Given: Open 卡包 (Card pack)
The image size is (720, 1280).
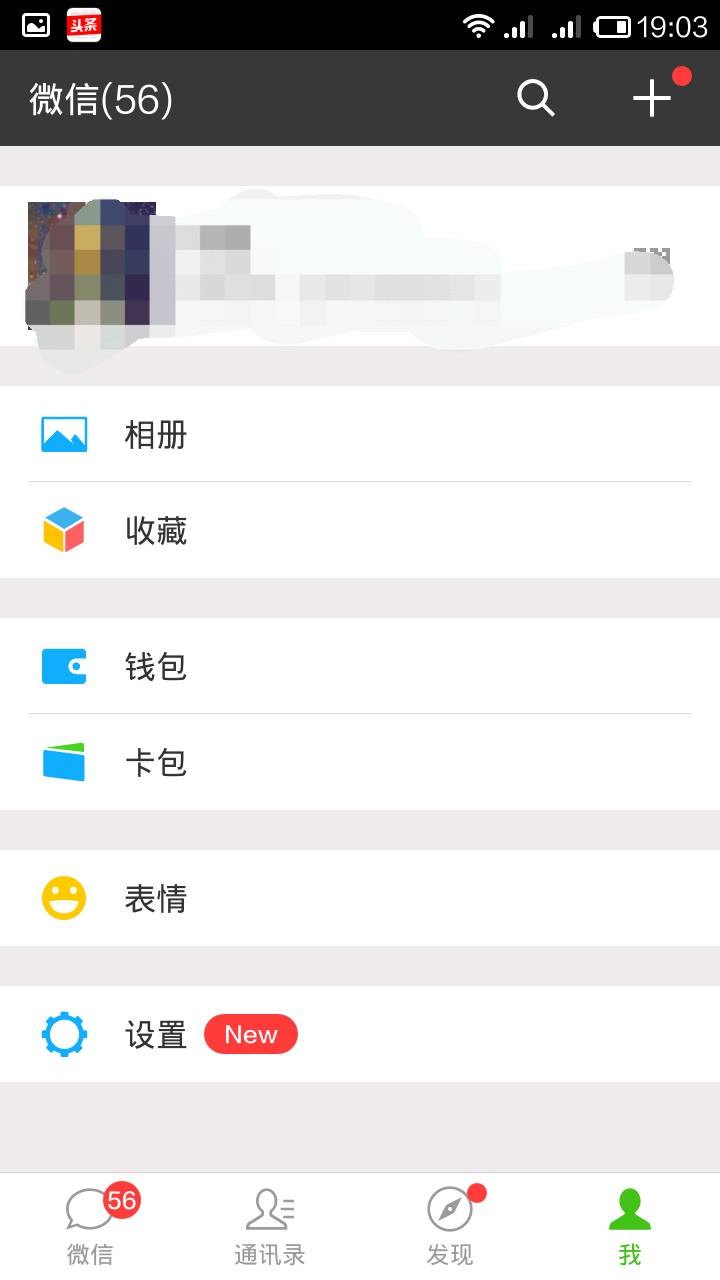Looking at the screenshot, I should (x=360, y=762).
